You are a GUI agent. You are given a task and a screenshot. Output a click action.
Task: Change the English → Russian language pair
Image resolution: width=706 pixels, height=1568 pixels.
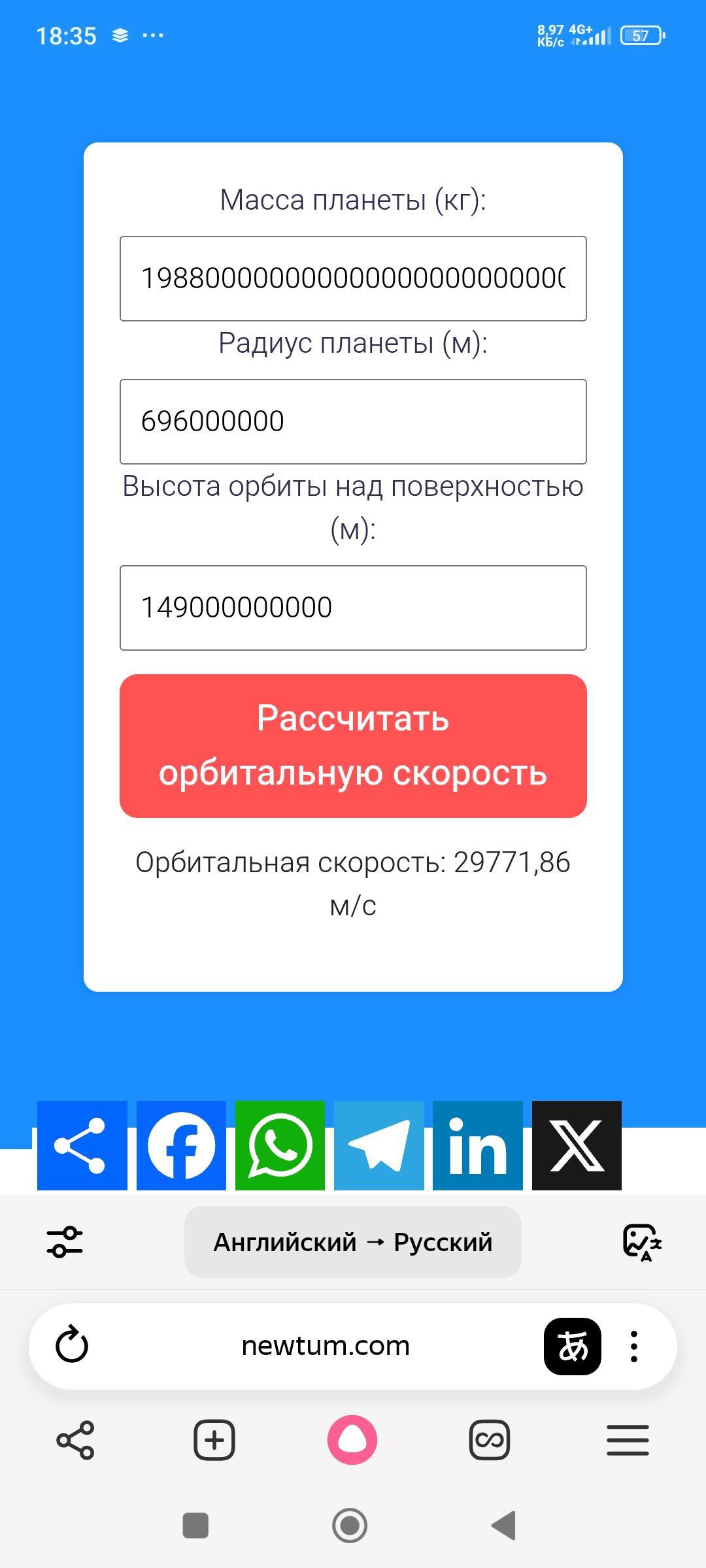click(353, 1242)
